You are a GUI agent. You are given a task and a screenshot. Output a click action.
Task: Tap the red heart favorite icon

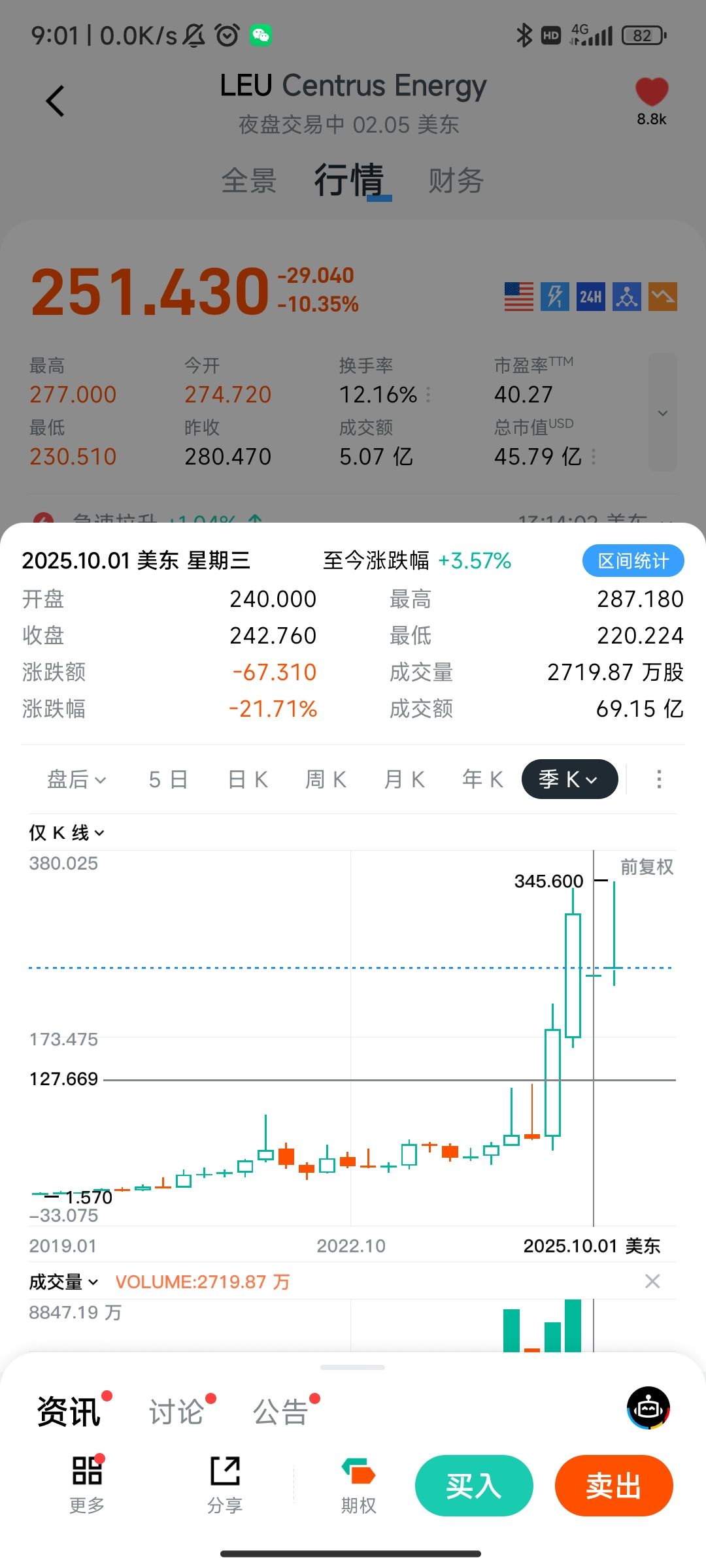pos(652,92)
